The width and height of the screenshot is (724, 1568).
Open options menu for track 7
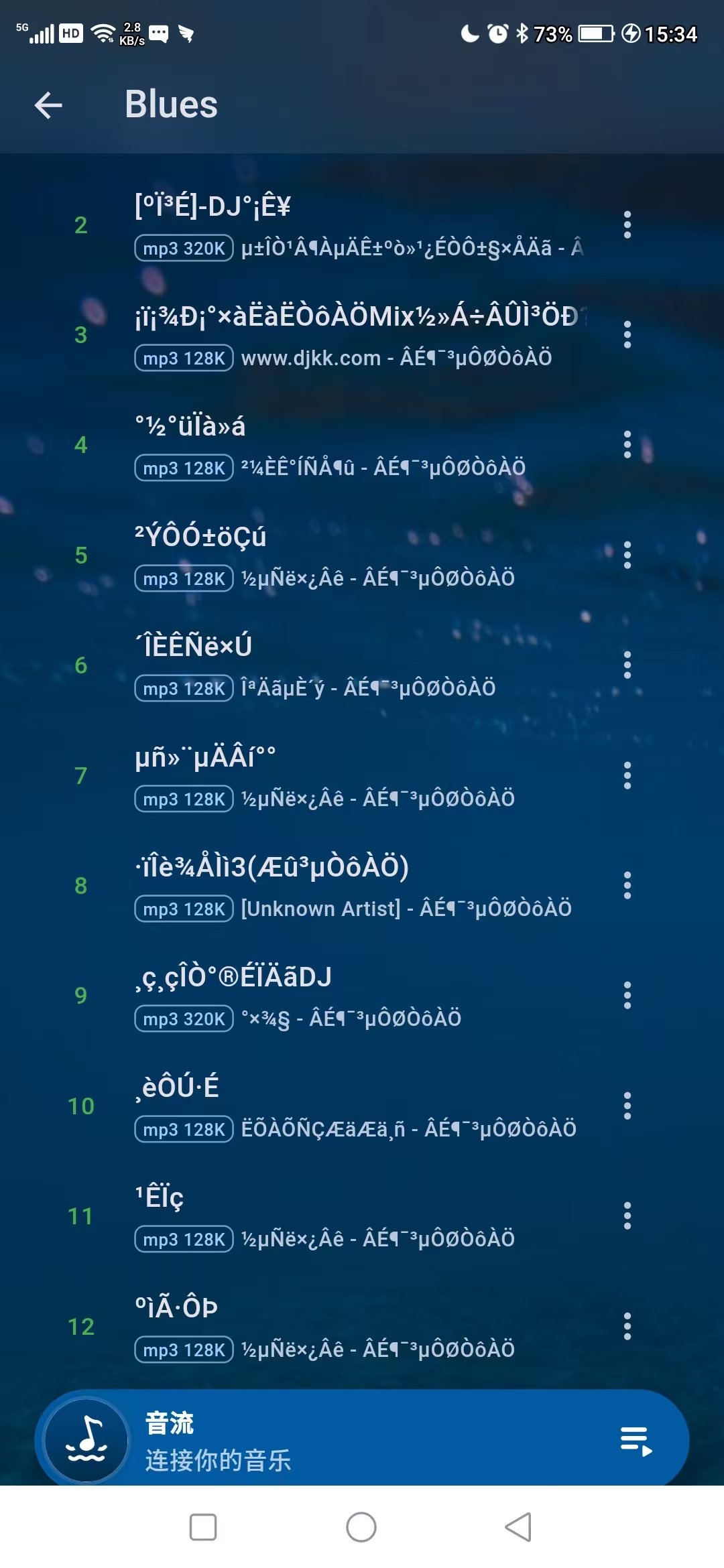tap(627, 776)
